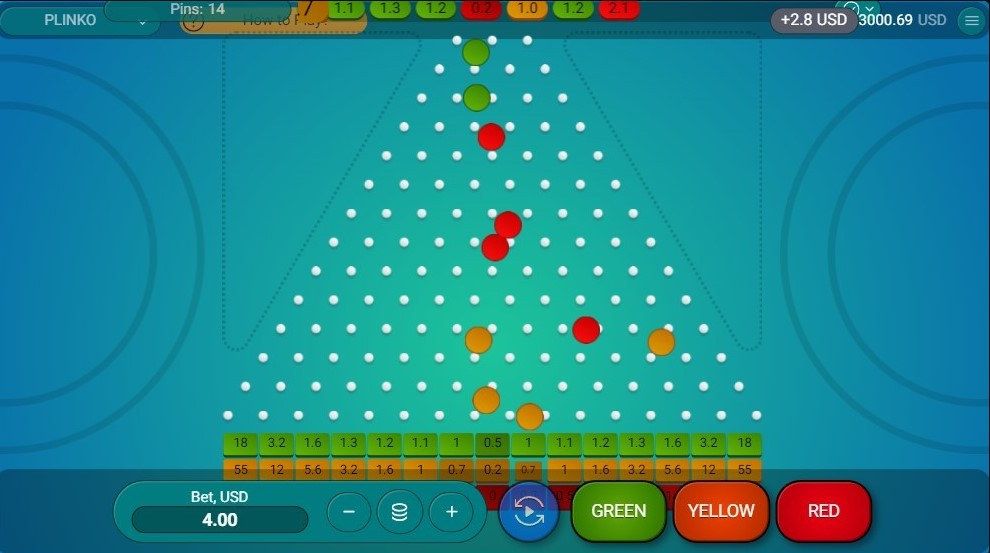Open the PLINKO game dropdown

click(80, 21)
